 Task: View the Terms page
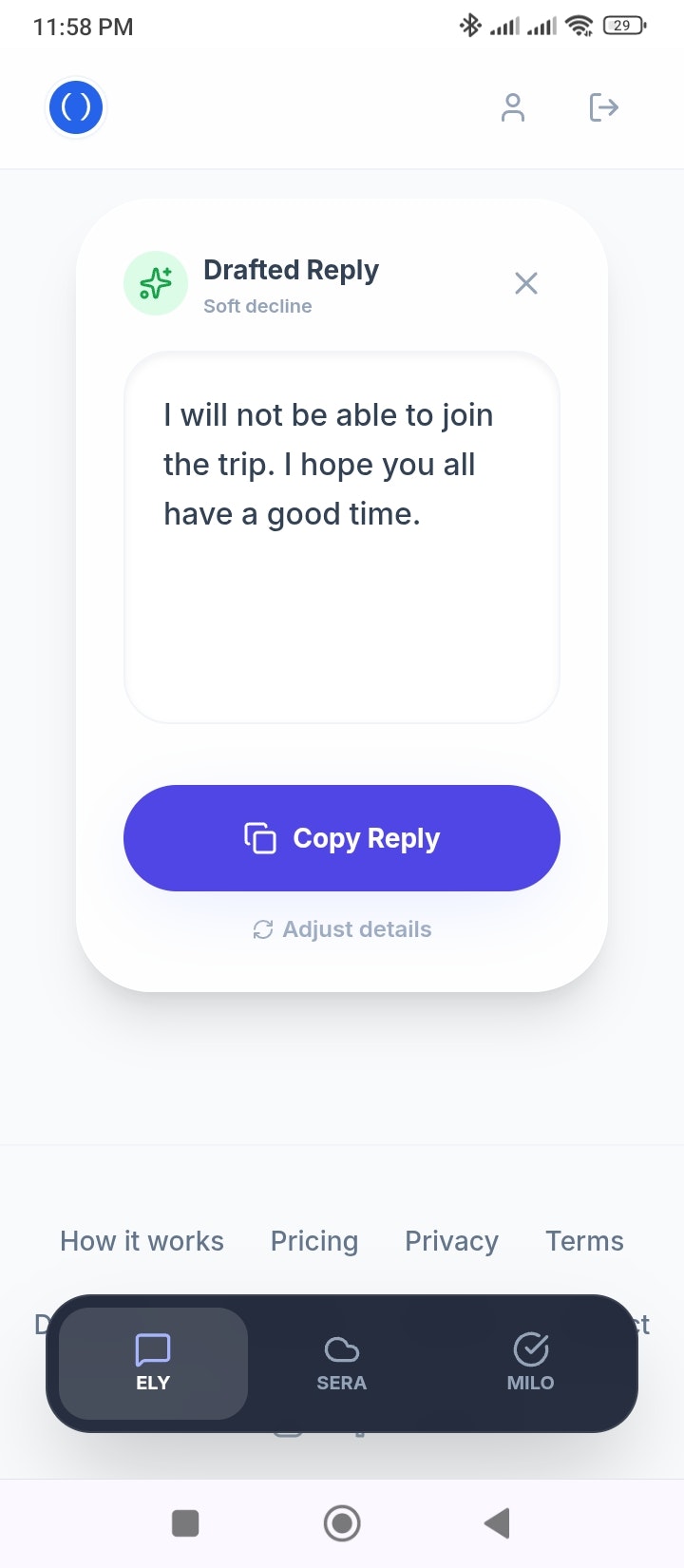584,1241
